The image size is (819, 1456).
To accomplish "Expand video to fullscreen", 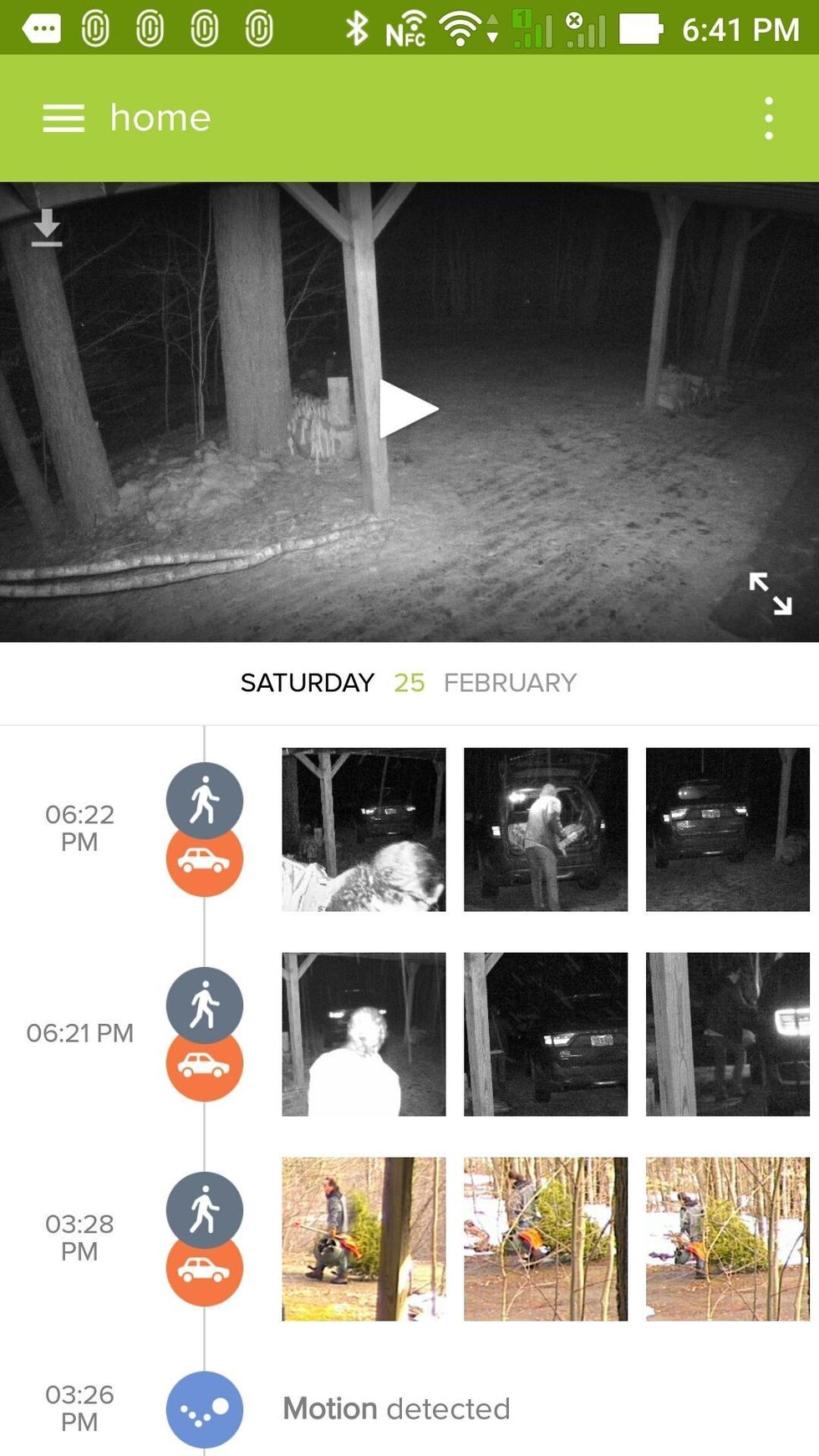I will tap(770, 593).
